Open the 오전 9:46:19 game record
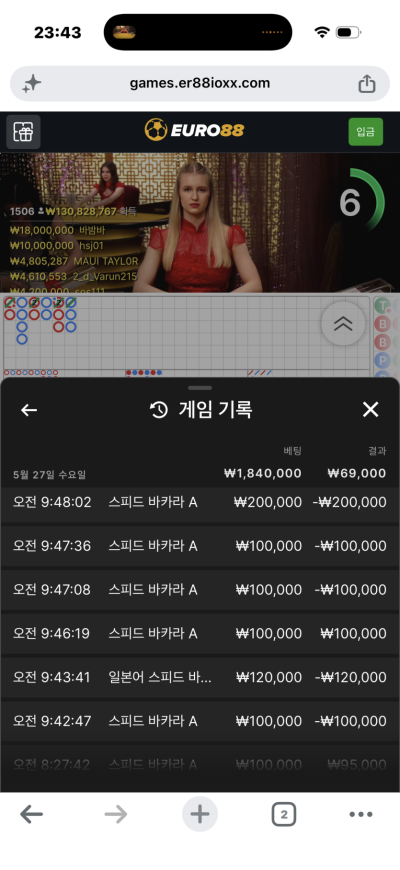The width and height of the screenshot is (400, 870). (x=200, y=633)
